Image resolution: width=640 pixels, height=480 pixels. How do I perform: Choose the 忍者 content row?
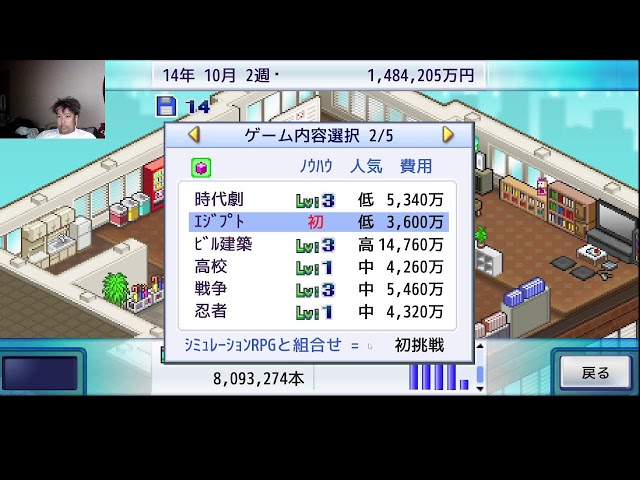317,311
